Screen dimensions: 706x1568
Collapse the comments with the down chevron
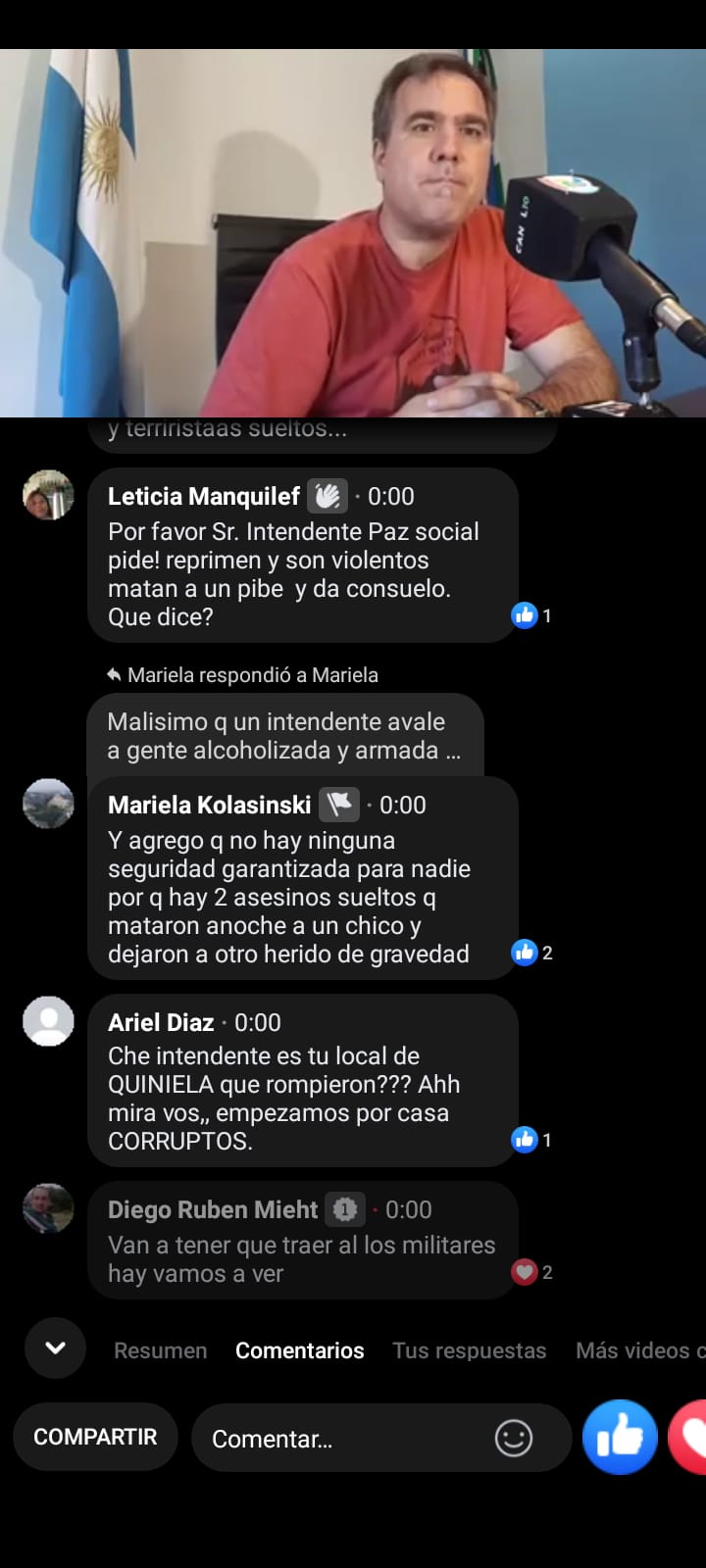click(55, 1348)
